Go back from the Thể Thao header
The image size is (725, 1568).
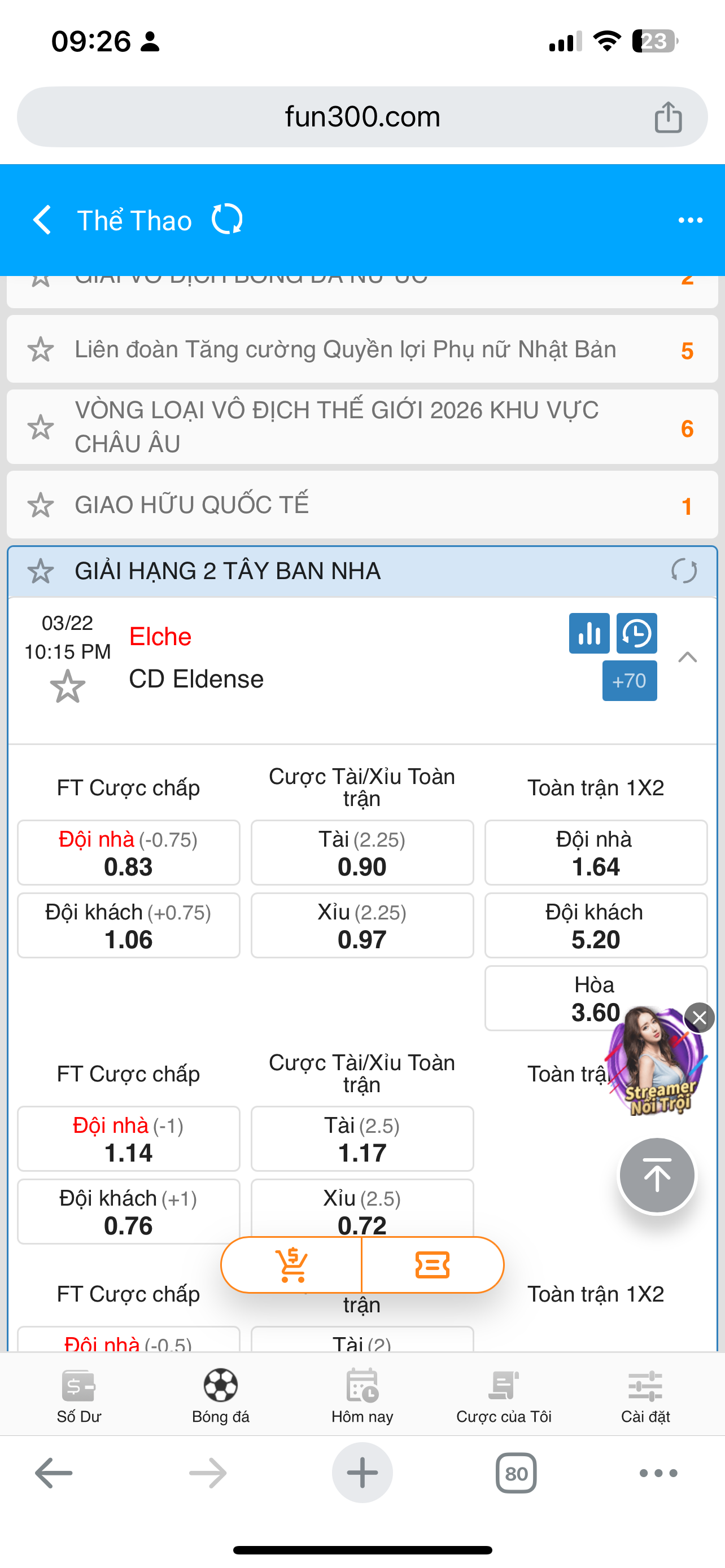[42, 220]
